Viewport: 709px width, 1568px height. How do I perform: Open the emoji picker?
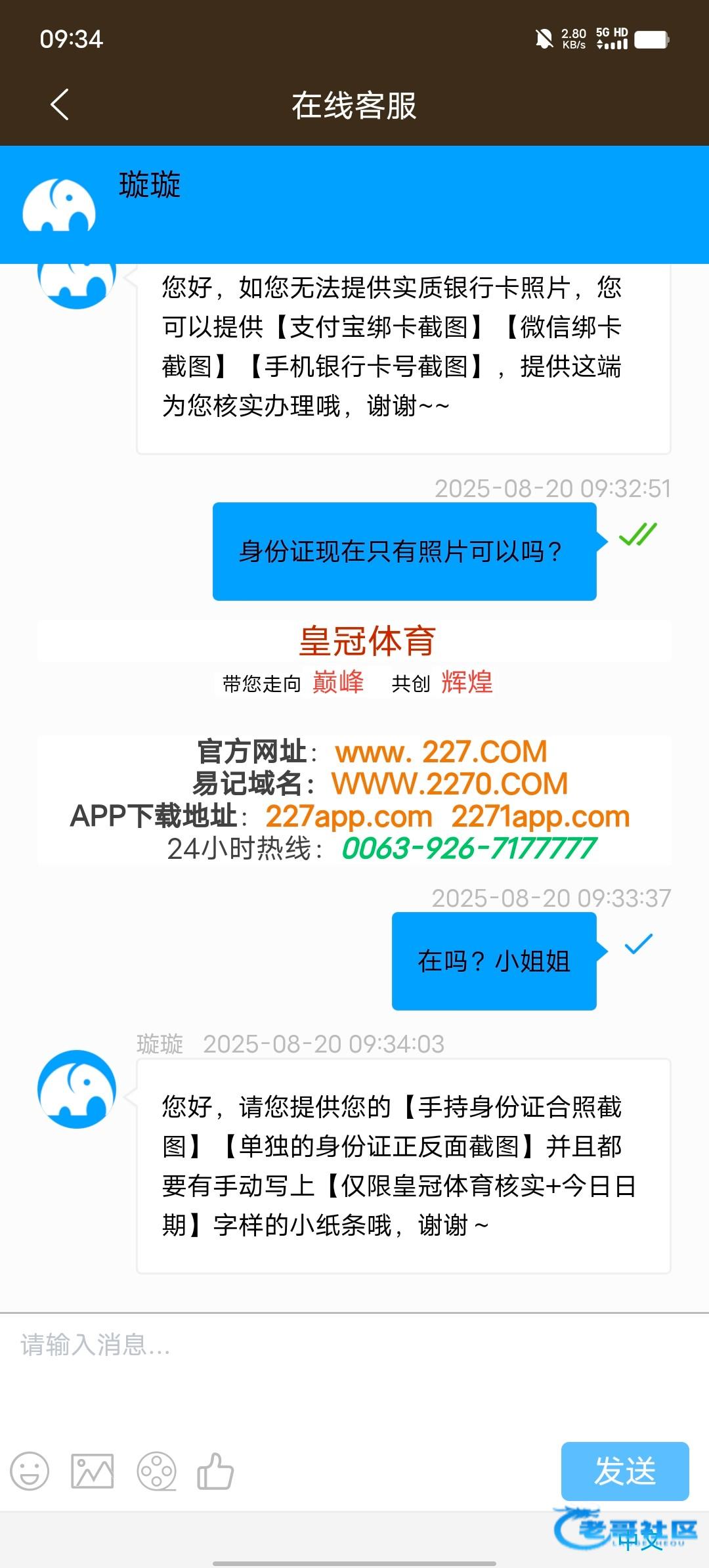click(30, 1471)
